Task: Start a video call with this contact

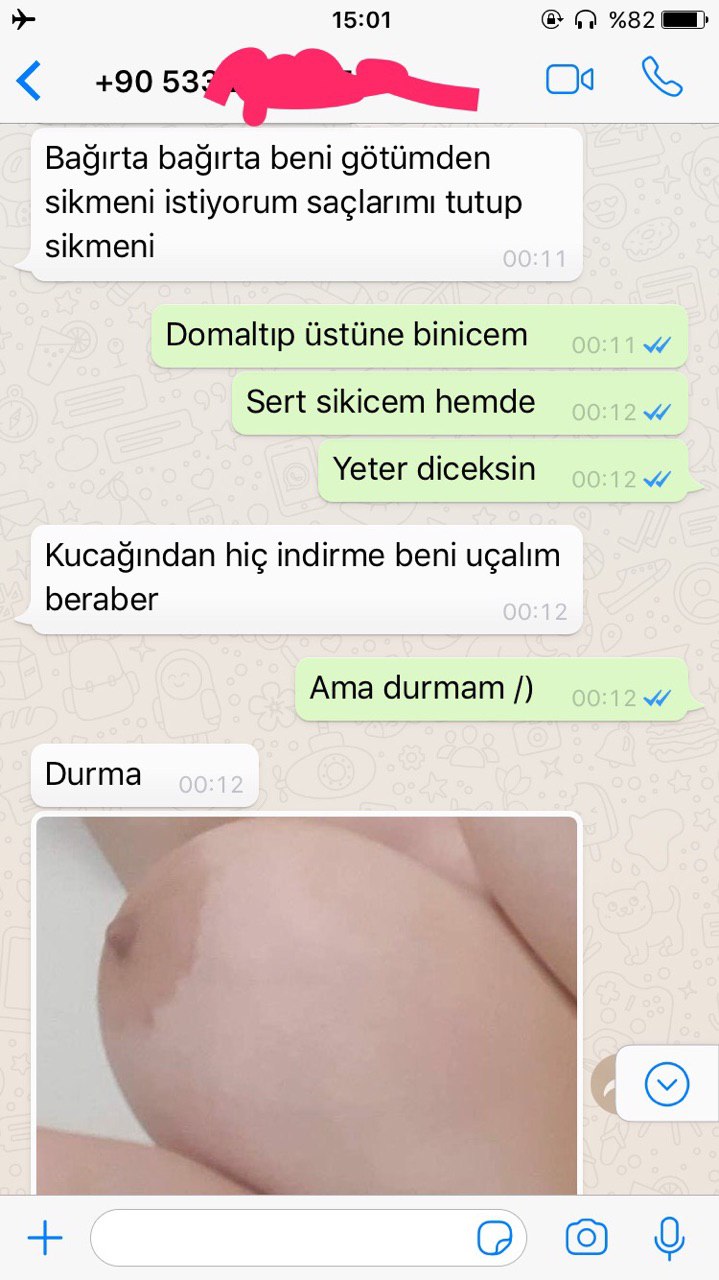Action: [x=570, y=80]
